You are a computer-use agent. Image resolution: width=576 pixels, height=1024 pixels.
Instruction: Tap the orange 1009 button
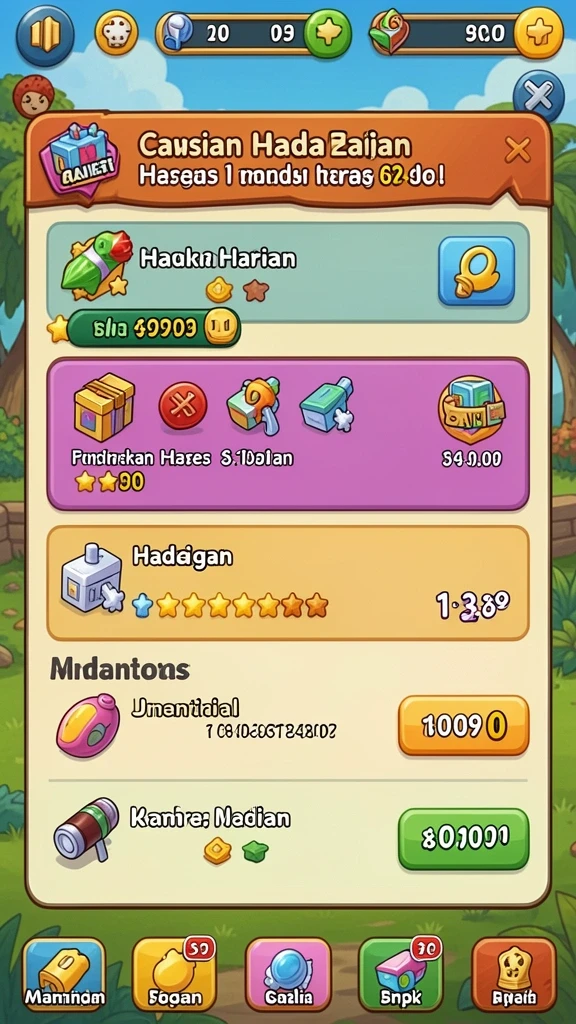[x=463, y=725]
